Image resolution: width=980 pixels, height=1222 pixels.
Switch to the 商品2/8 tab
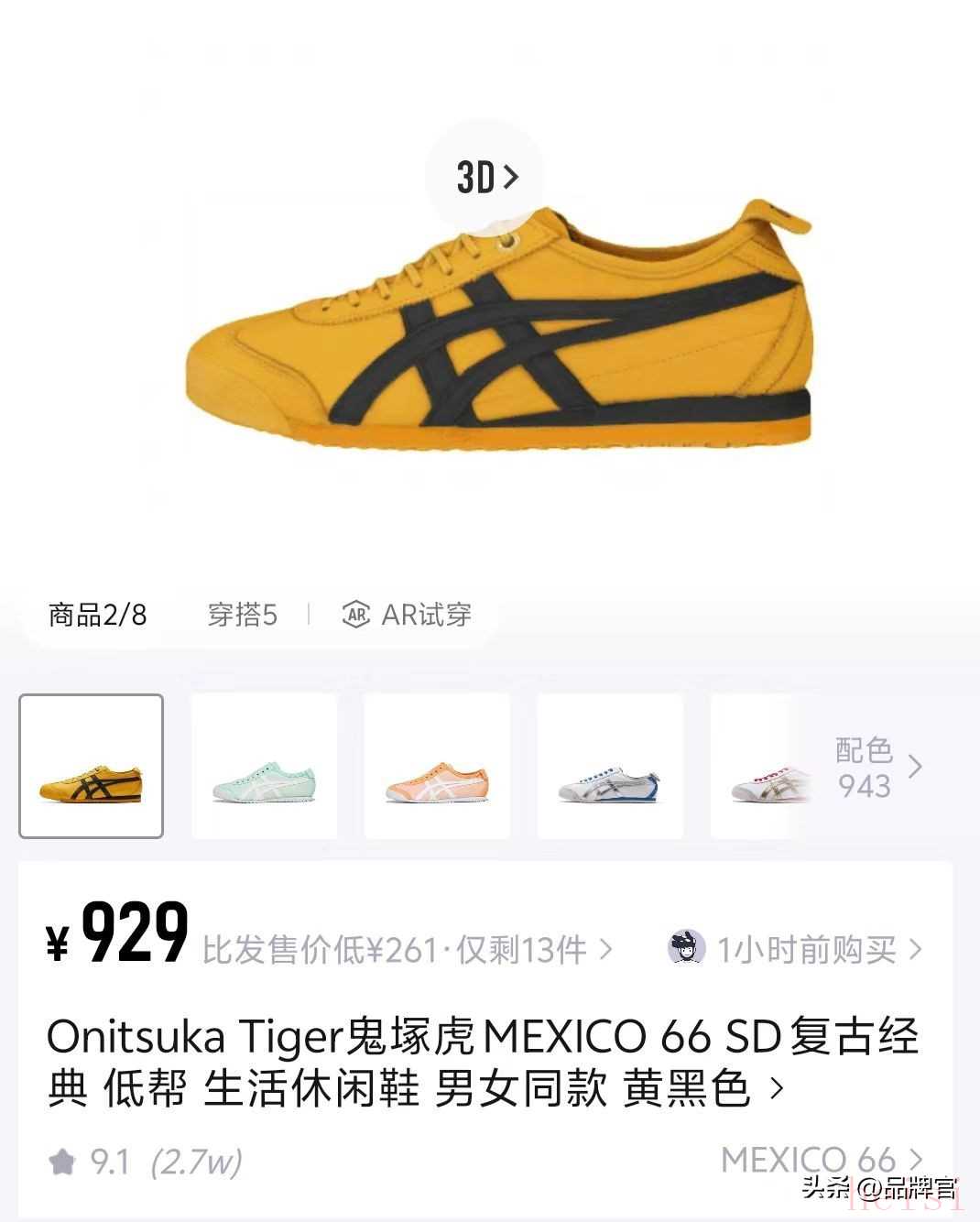click(97, 615)
